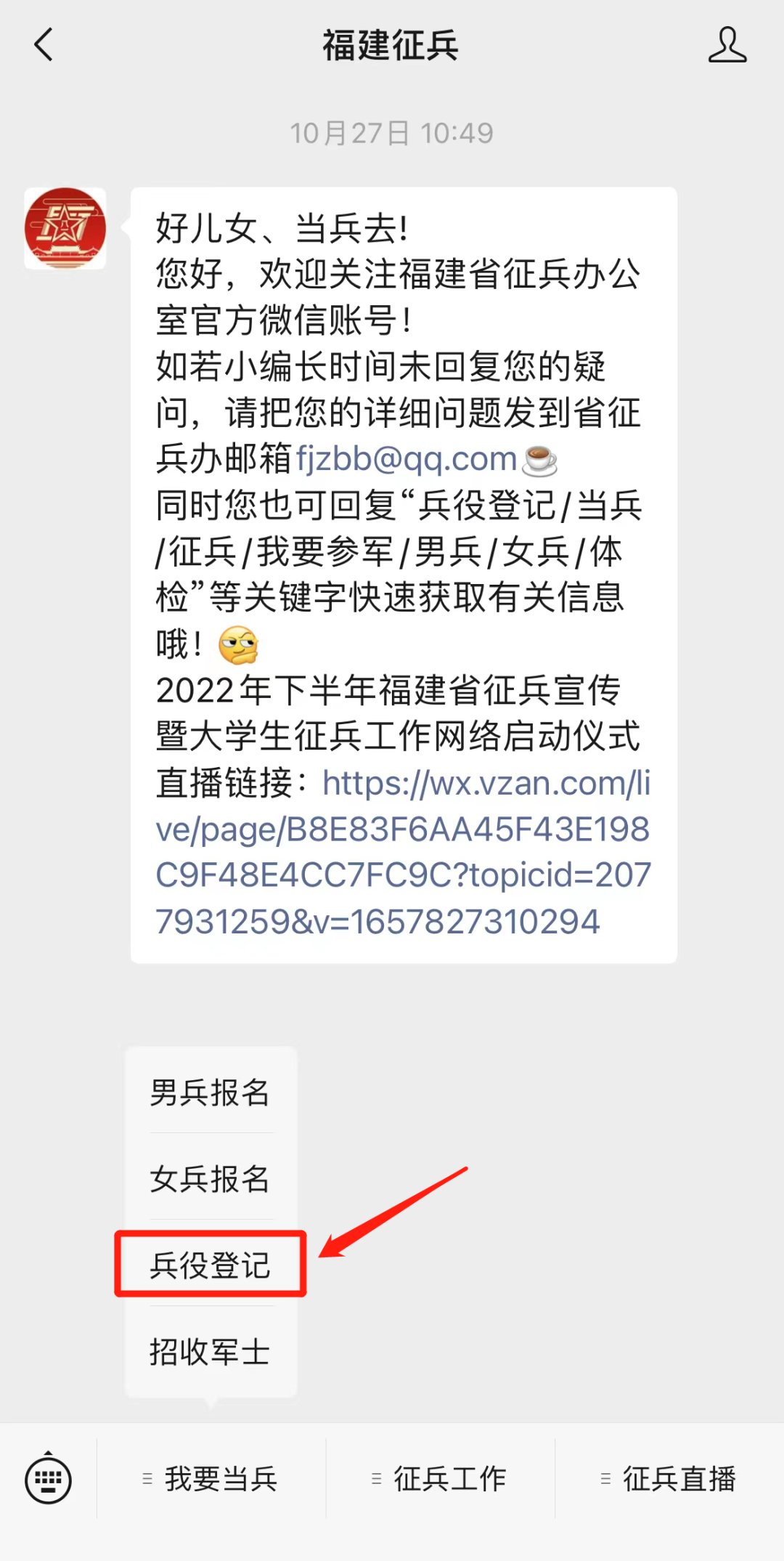Go back using the top-left arrow

coord(44,44)
